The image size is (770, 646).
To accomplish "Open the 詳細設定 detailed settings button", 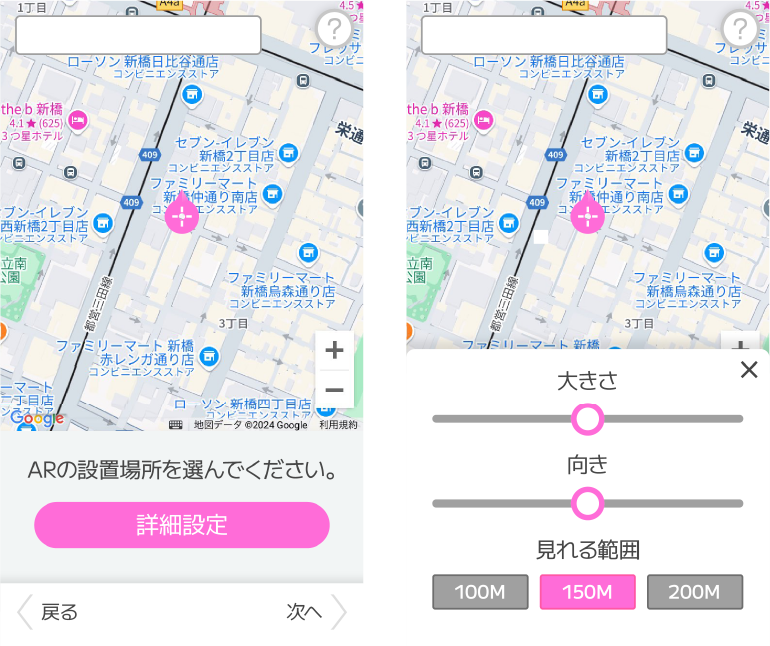I will 182,525.
